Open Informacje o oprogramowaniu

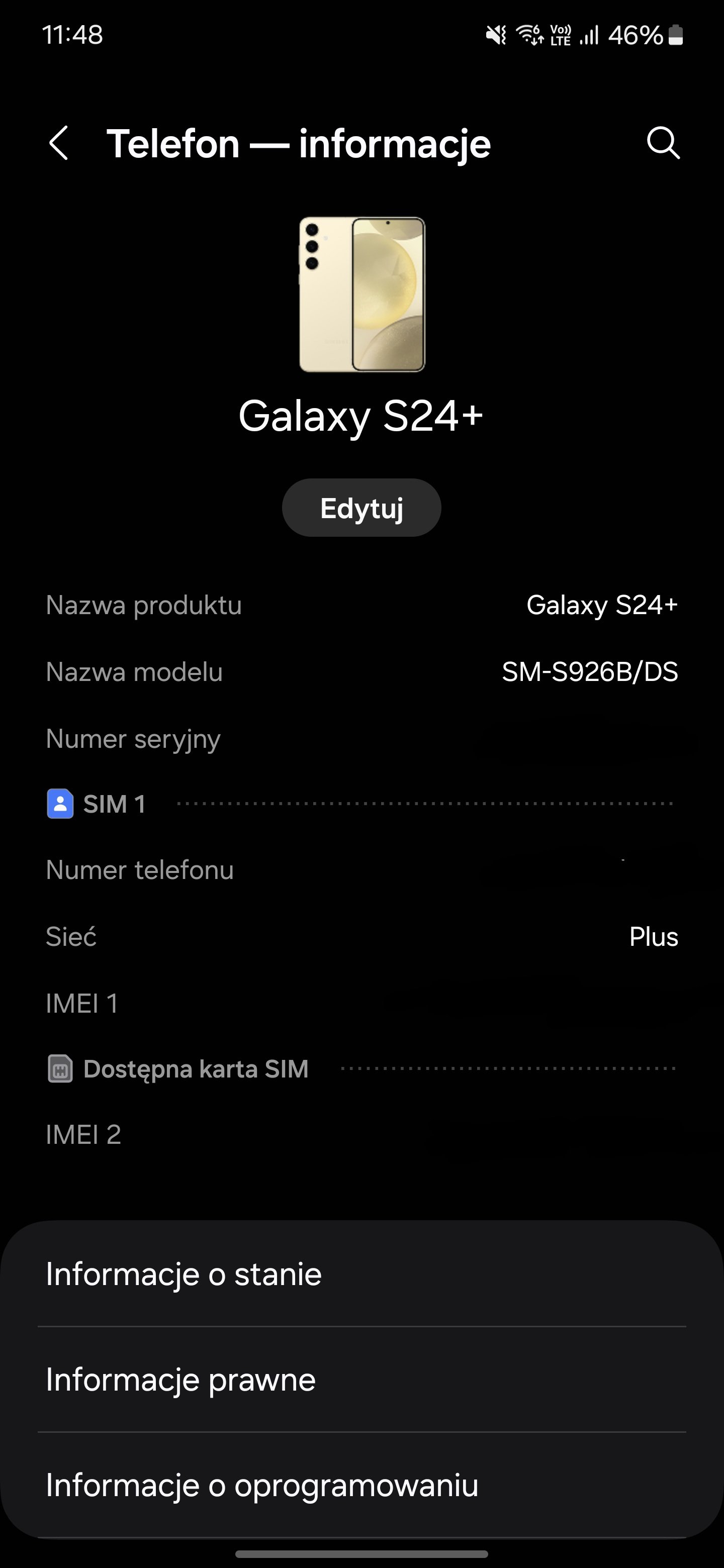tap(361, 1485)
